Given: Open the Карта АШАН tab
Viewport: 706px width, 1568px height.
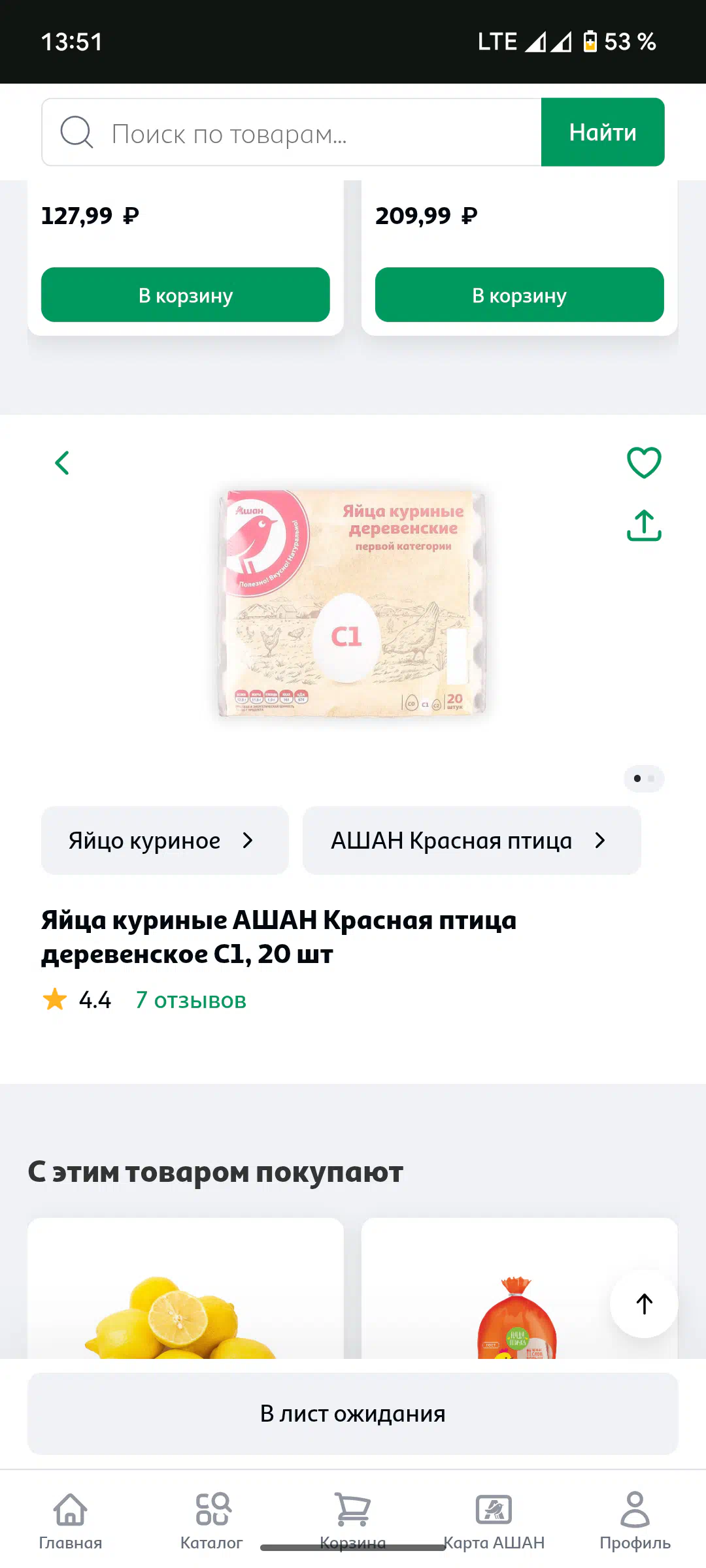Looking at the screenshot, I should (494, 1521).
